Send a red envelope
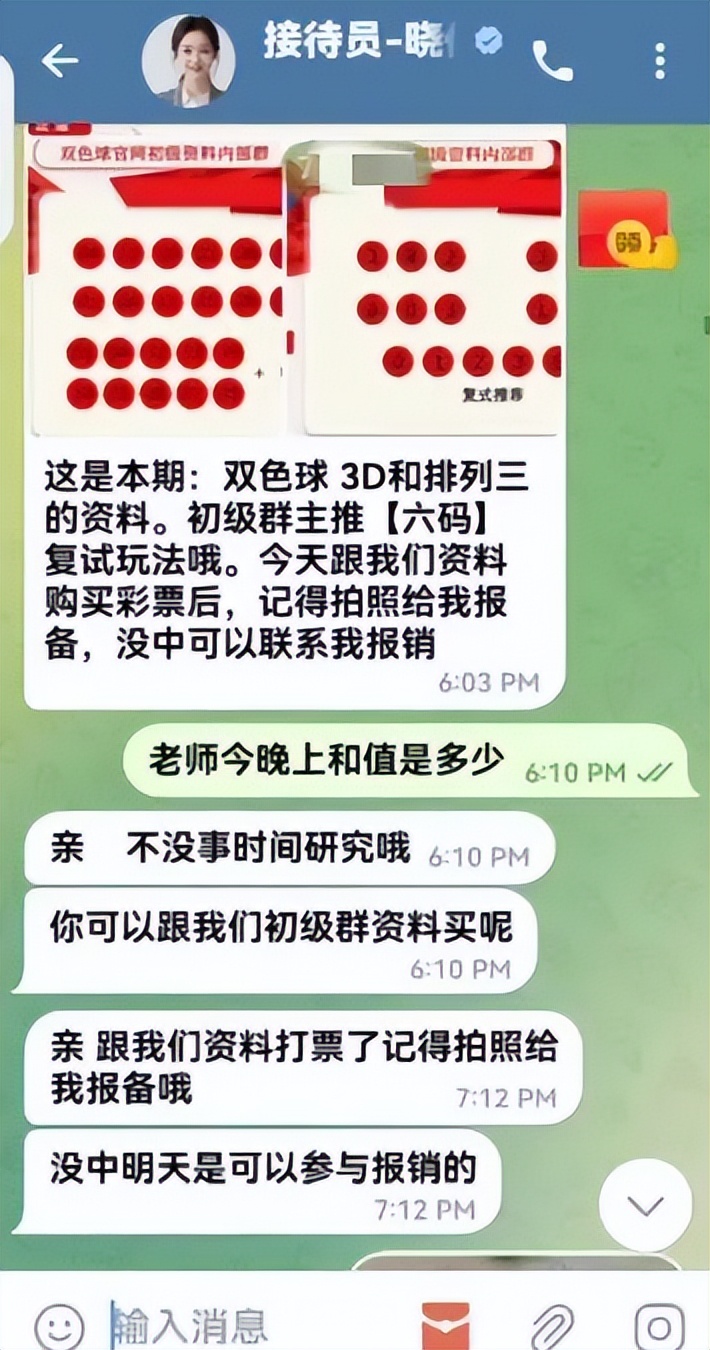Screen dimensions: 710x1350 click(445, 1326)
